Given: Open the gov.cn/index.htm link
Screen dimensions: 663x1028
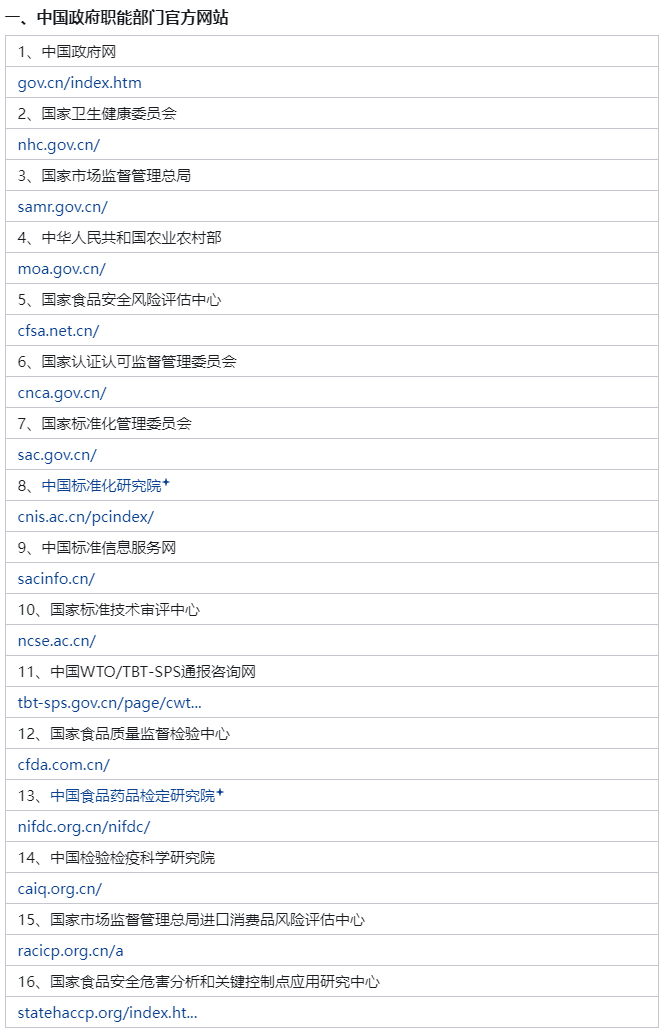Looking at the screenshot, I should 79,83.
